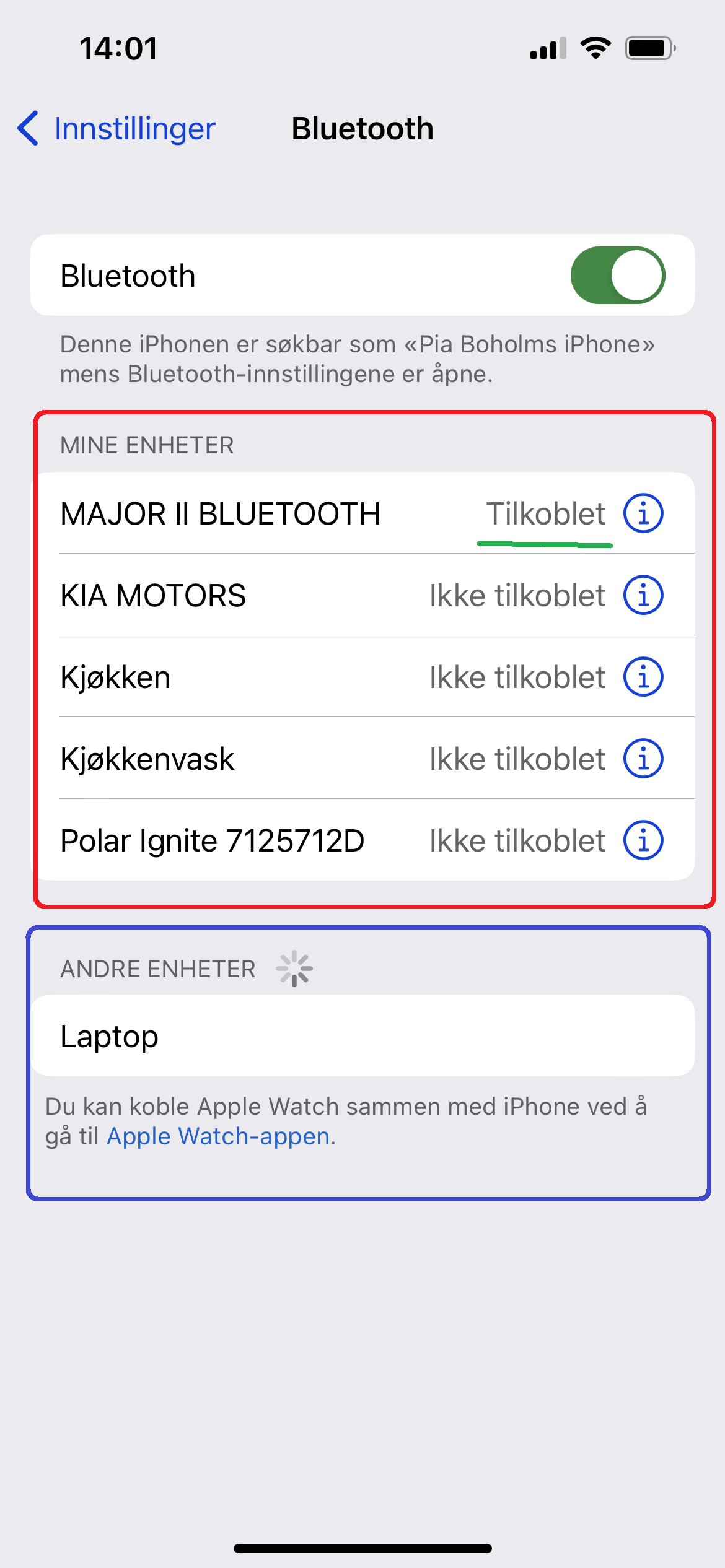This screenshot has width=725, height=1568.
Task: Click the Wi-Fi status icon
Action: click(x=596, y=47)
